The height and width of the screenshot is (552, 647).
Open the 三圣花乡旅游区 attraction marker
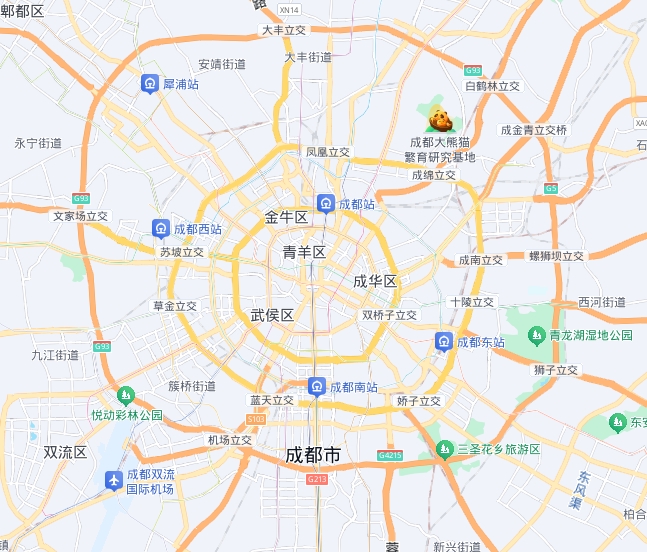[444, 450]
